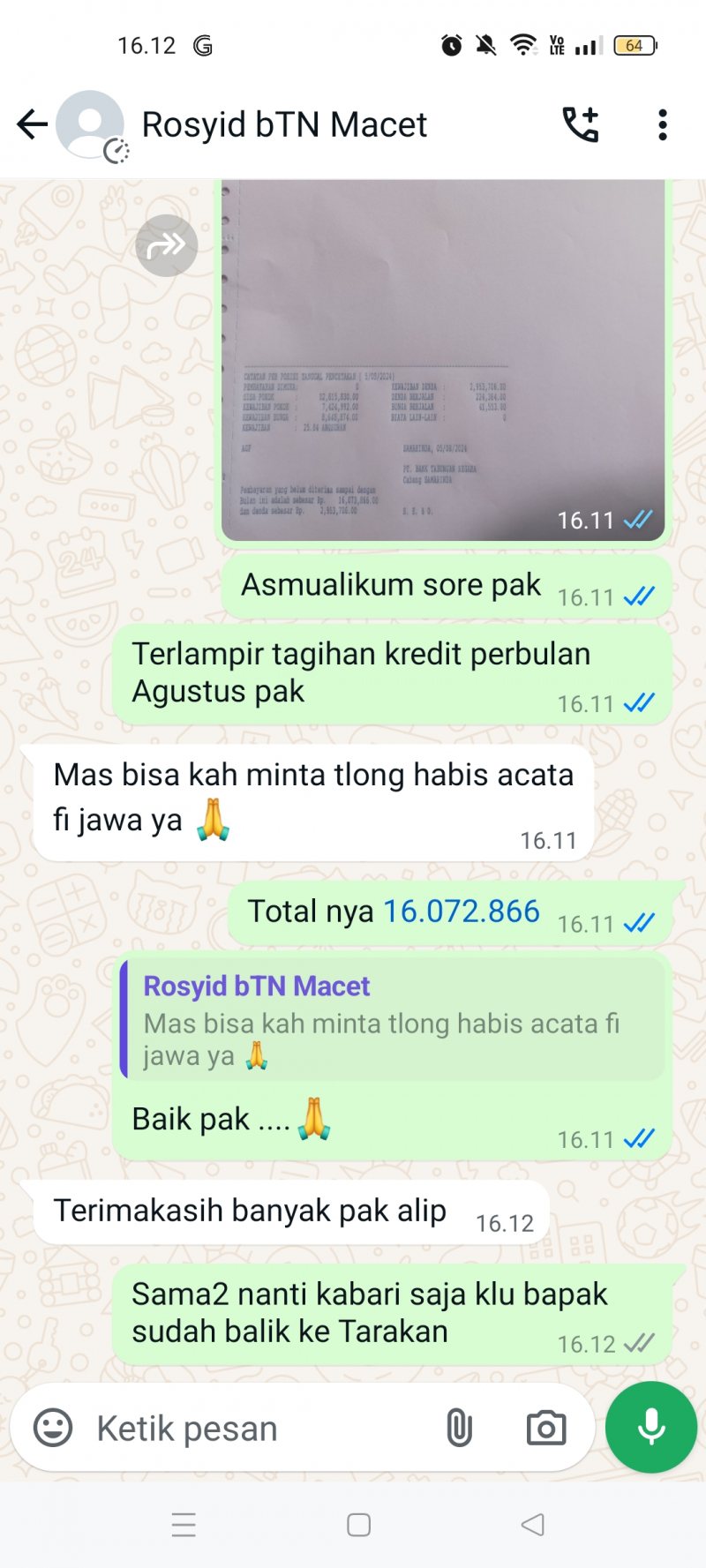The image size is (706, 1568).
Task: Go back from the chat
Action: (x=33, y=124)
